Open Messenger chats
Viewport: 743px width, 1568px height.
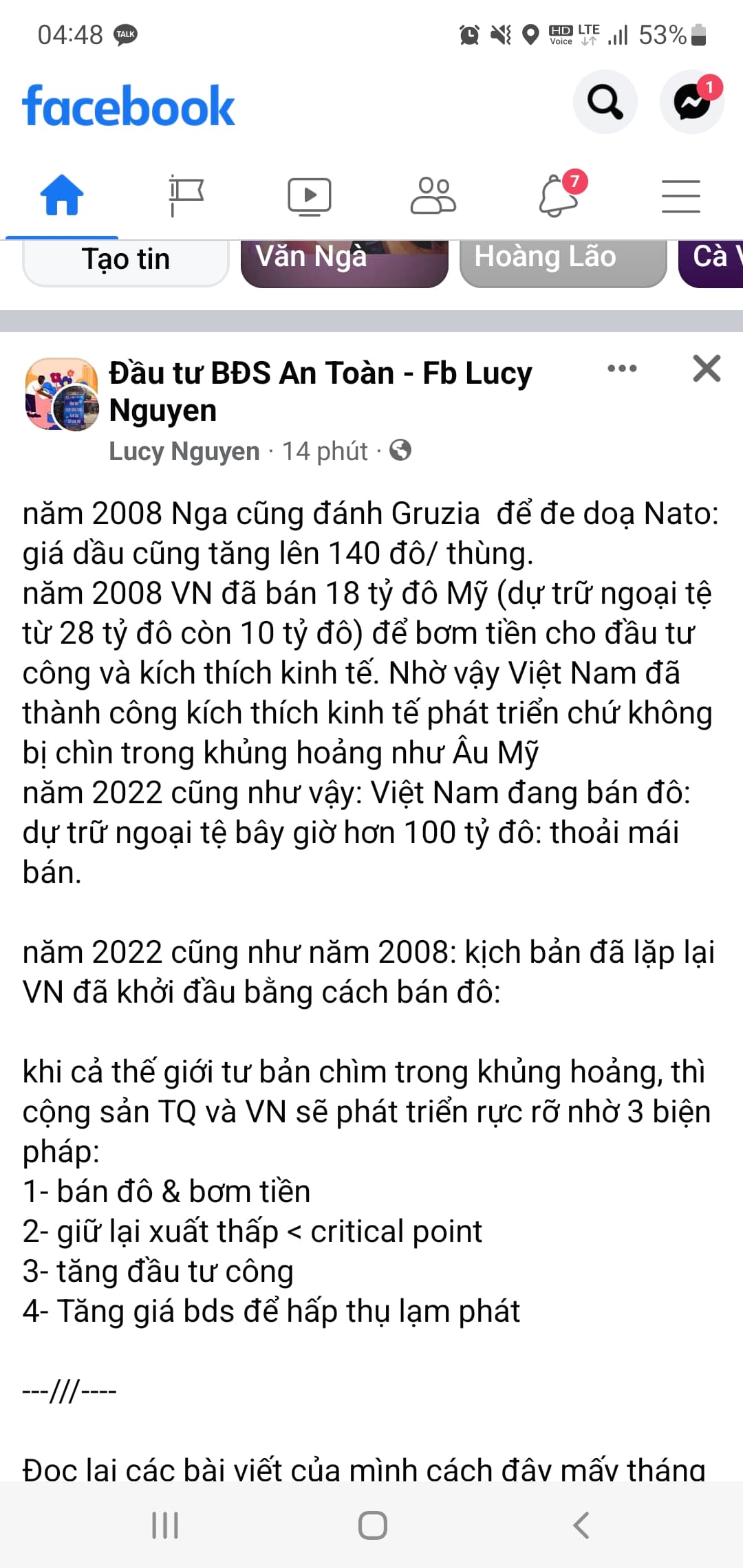pyautogui.click(x=691, y=102)
